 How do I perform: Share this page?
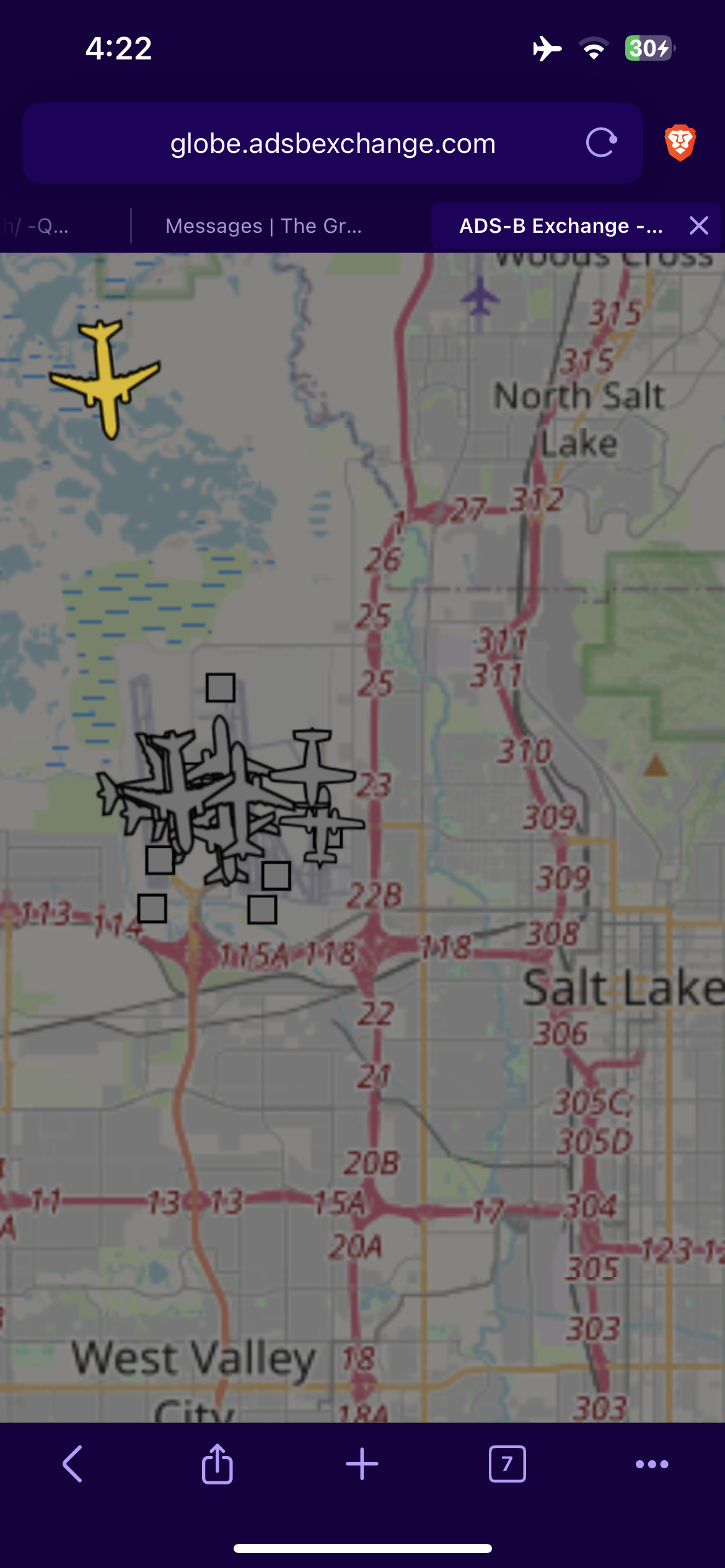click(x=217, y=1464)
